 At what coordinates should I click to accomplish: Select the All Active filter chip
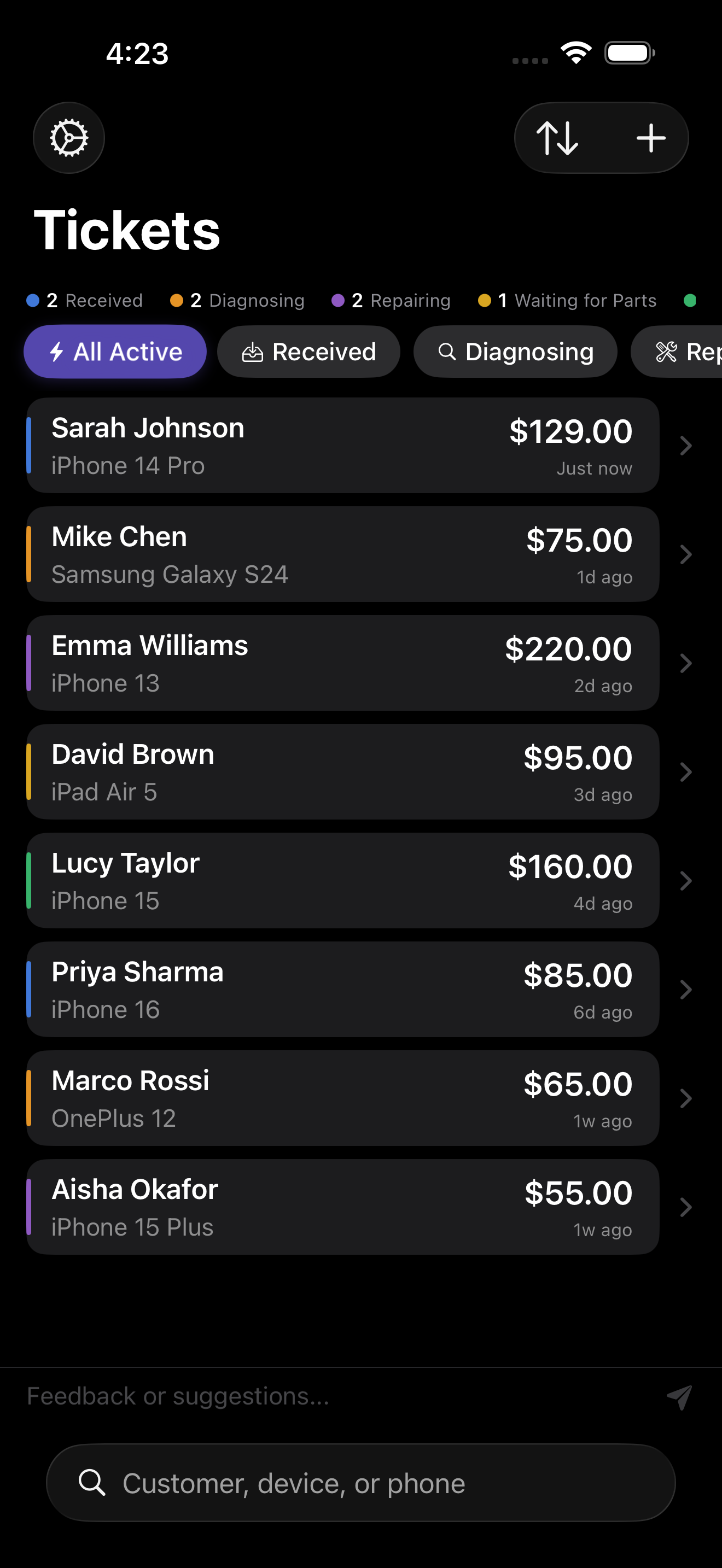pyautogui.click(x=115, y=352)
